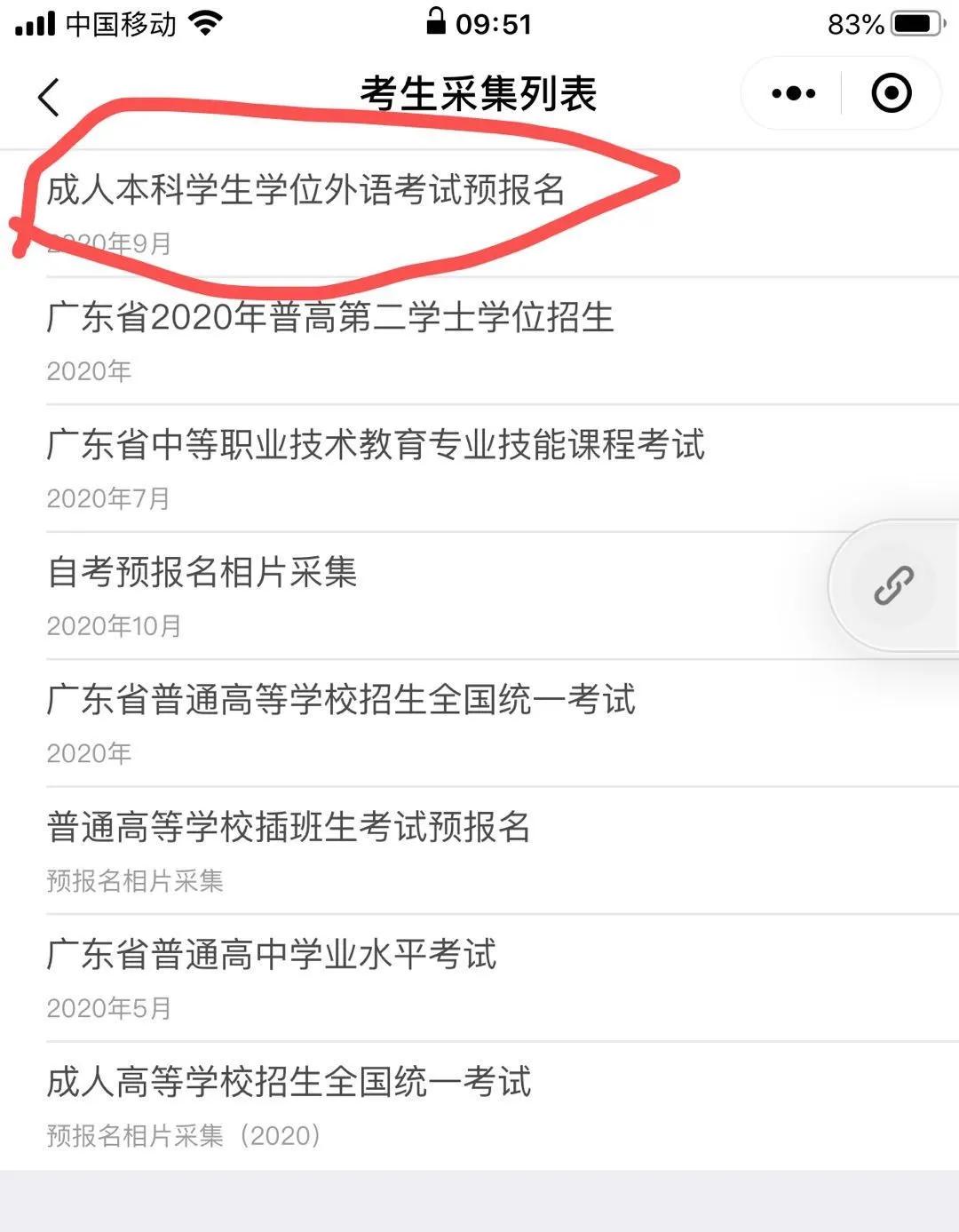
Task: Open 广东省普通高等学校招生全国统一考试 entry
Action: pyautogui.click(x=343, y=703)
